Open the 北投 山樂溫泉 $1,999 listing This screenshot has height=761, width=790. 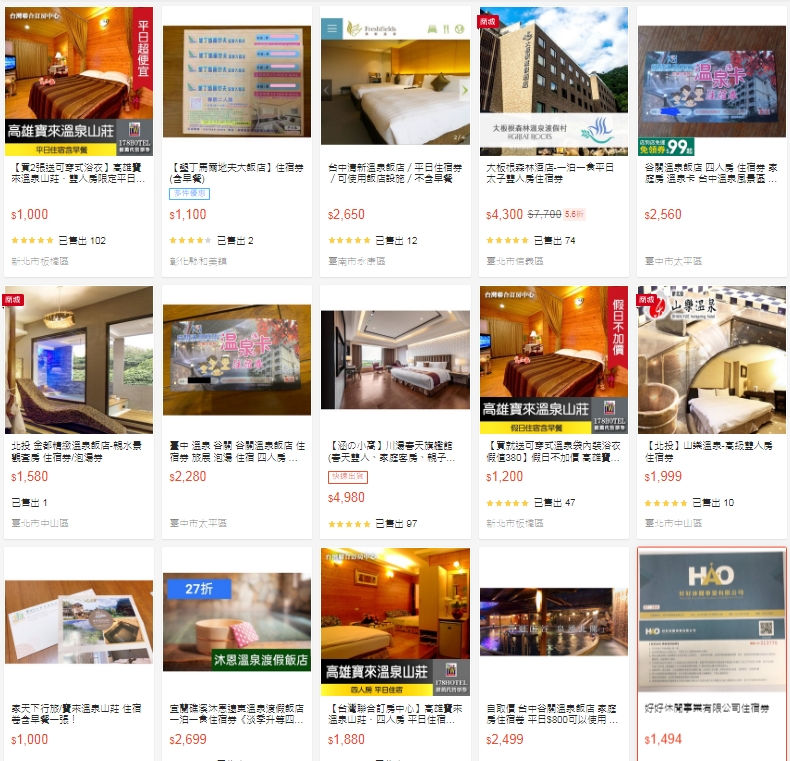click(711, 360)
